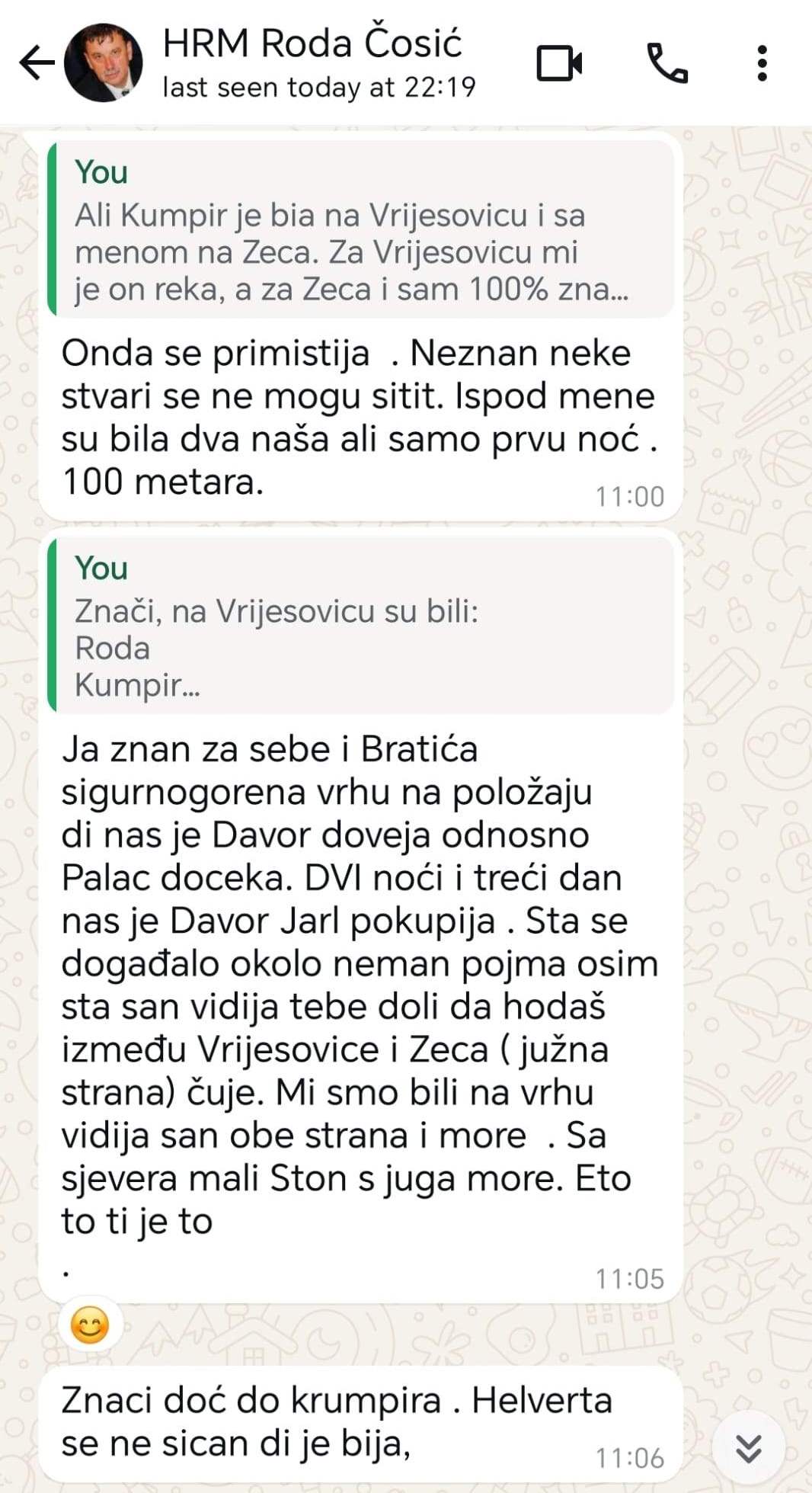Start a video call
The width and height of the screenshot is (812, 1493).
(x=559, y=62)
